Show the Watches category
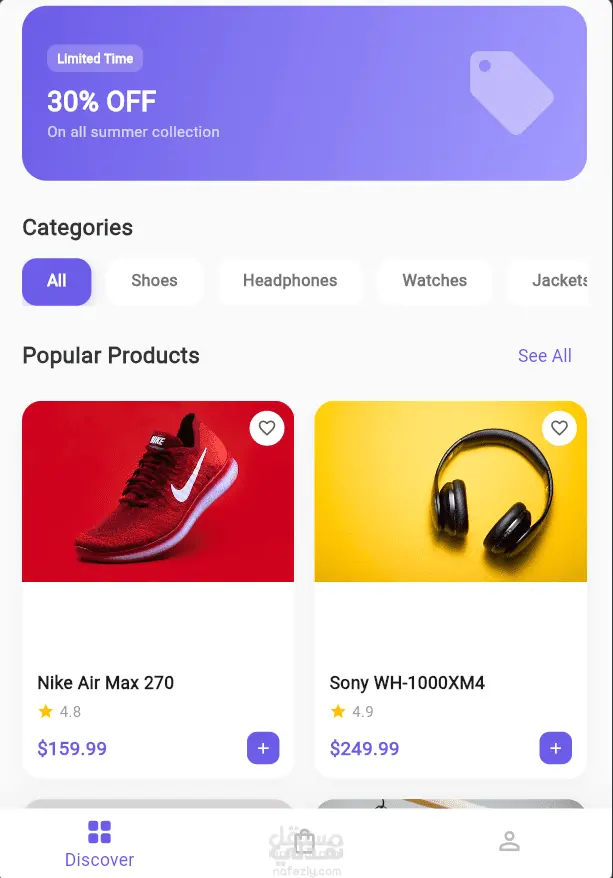The image size is (613, 878). (x=434, y=281)
